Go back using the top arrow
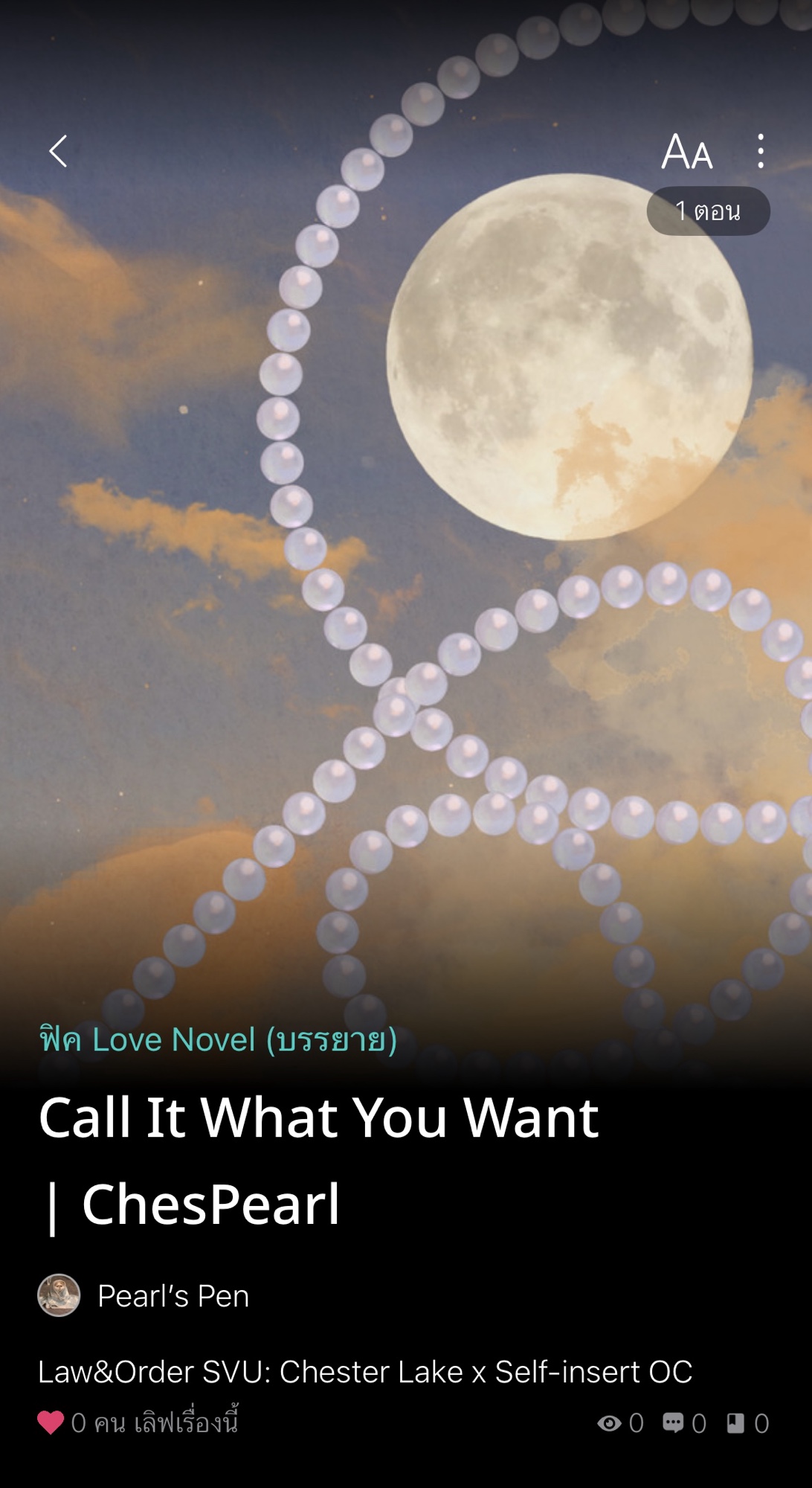Viewport: 812px width, 1488px height. [58, 151]
